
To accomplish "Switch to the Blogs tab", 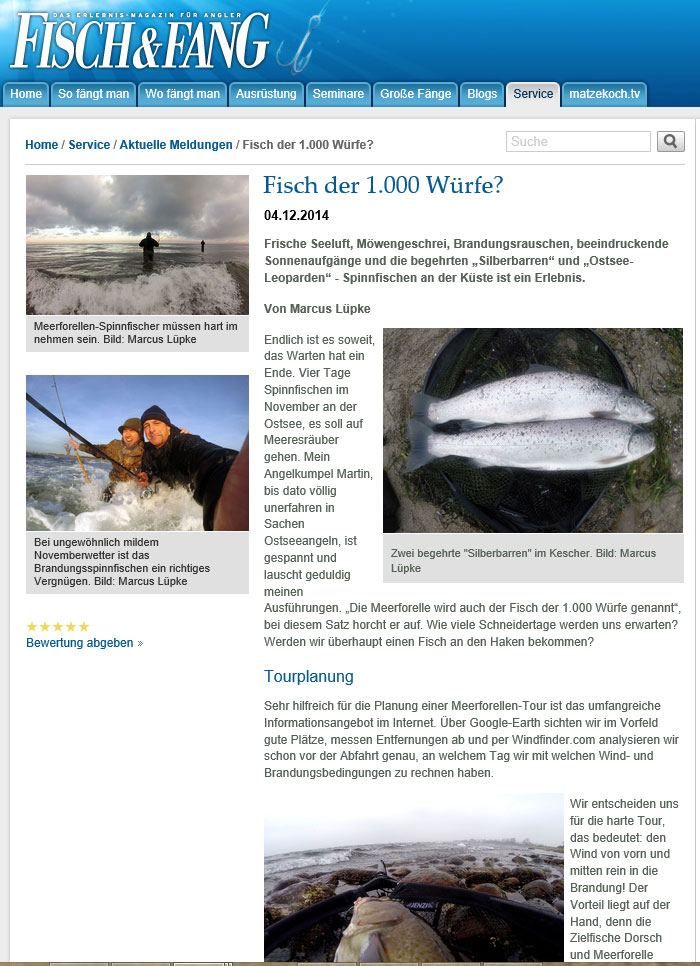I will [x=482, y=94].
